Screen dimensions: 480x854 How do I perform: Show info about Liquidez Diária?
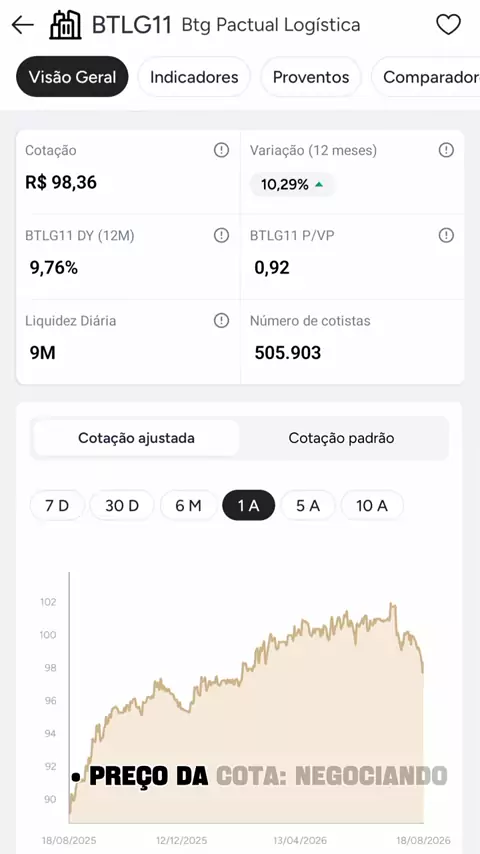221,321
